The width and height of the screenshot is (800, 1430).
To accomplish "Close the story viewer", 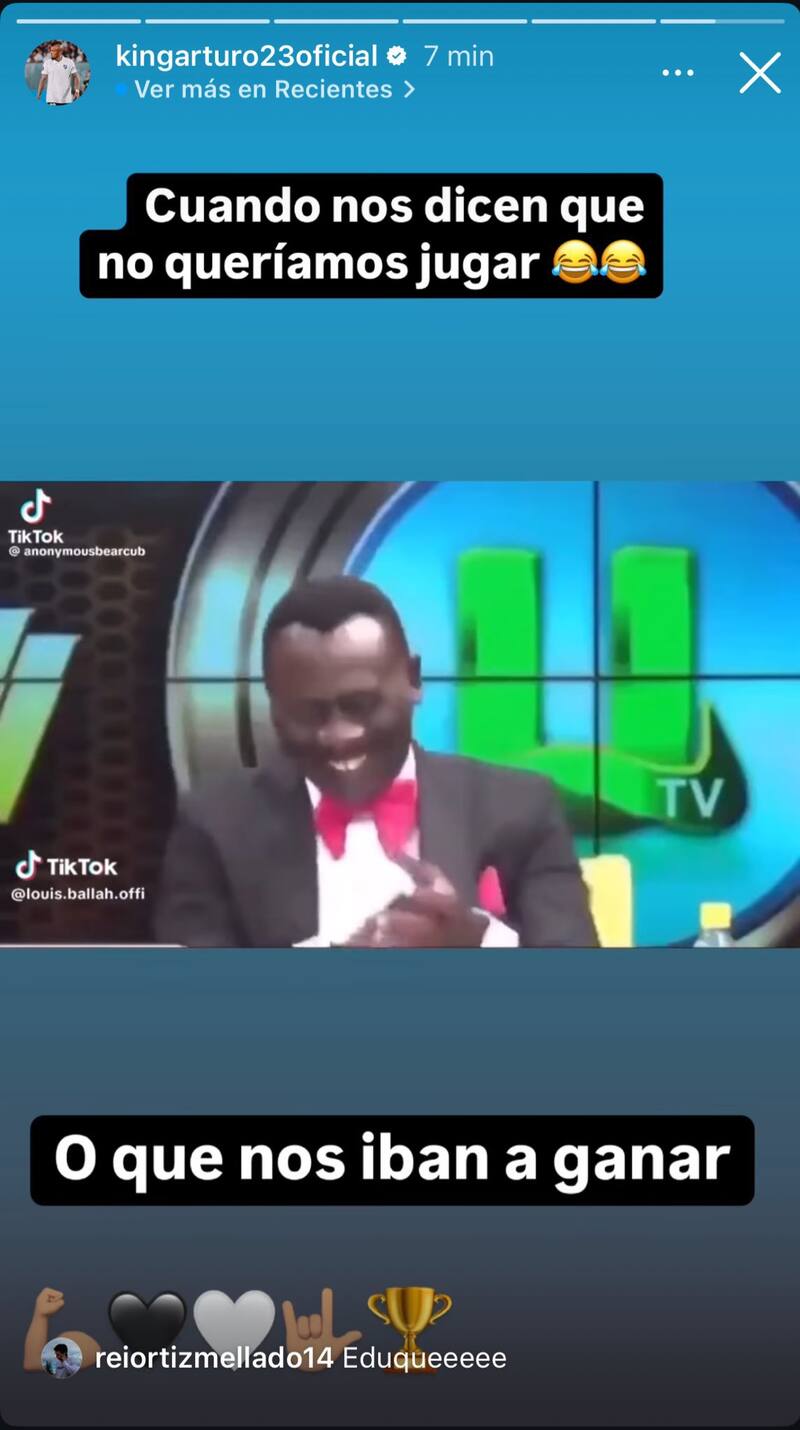I will [x=760, y=73].
